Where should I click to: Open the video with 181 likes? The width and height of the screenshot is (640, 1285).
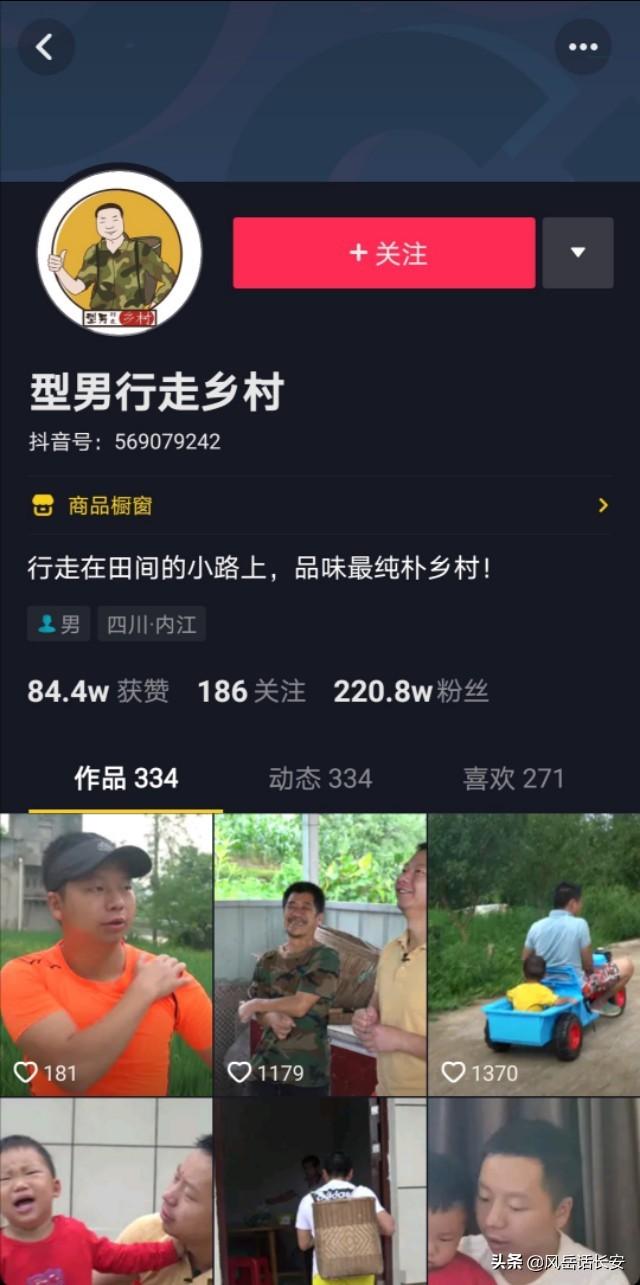click(x=106, y=954)
